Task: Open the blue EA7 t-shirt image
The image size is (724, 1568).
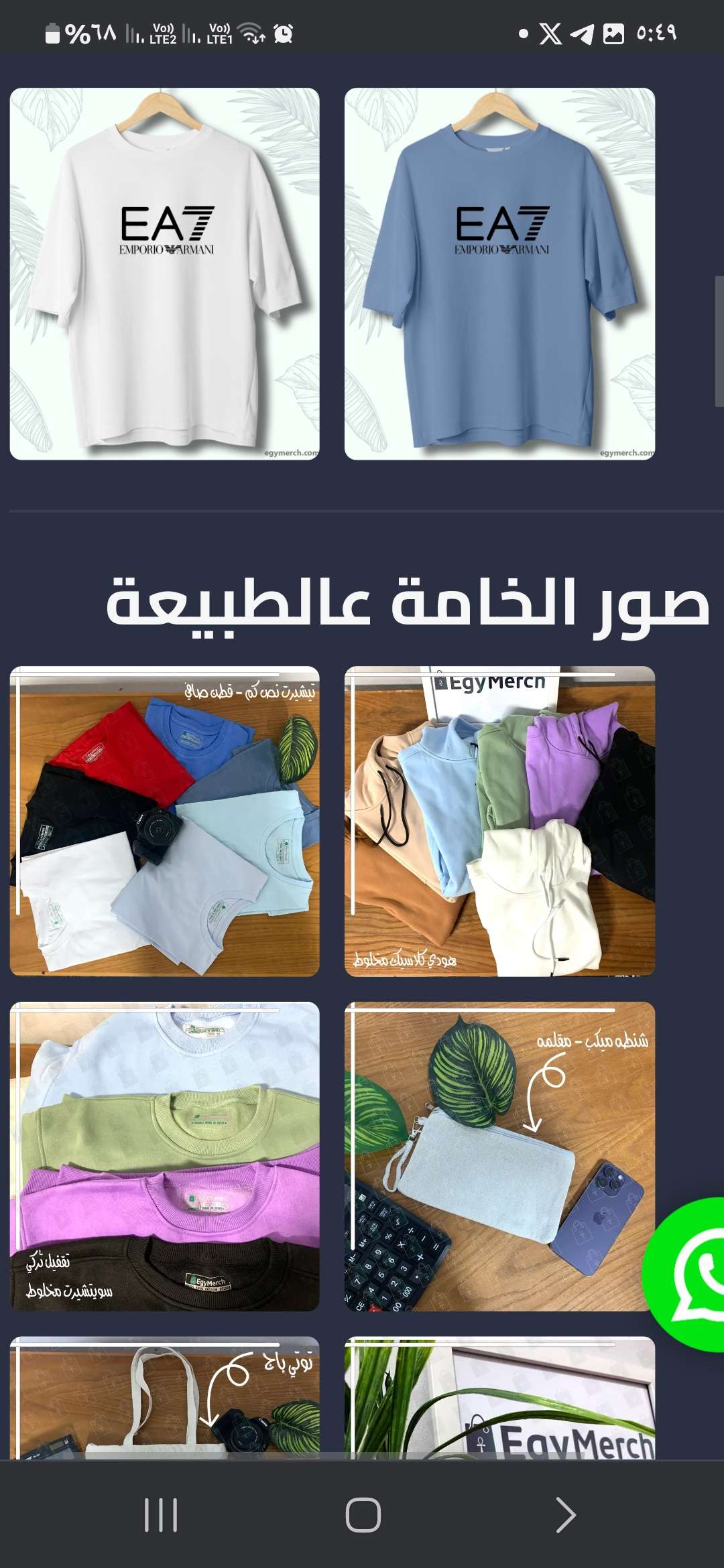Action: coord(499,273)
